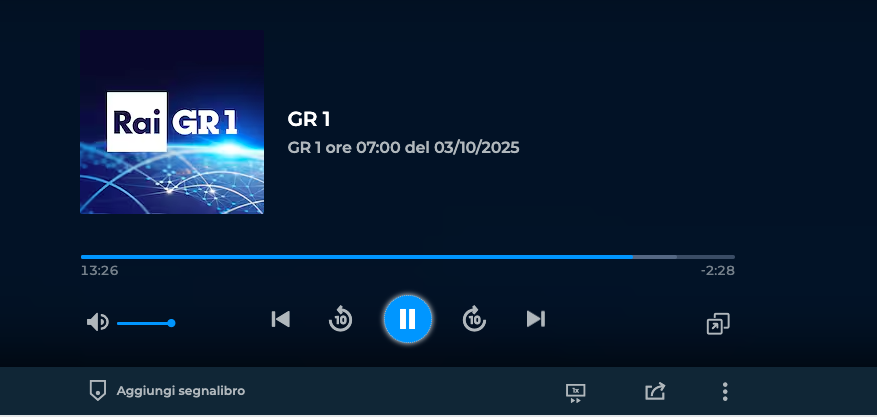877x417 pixels.
Task: Pause the GR 1 playback
Action: (407, 320)
